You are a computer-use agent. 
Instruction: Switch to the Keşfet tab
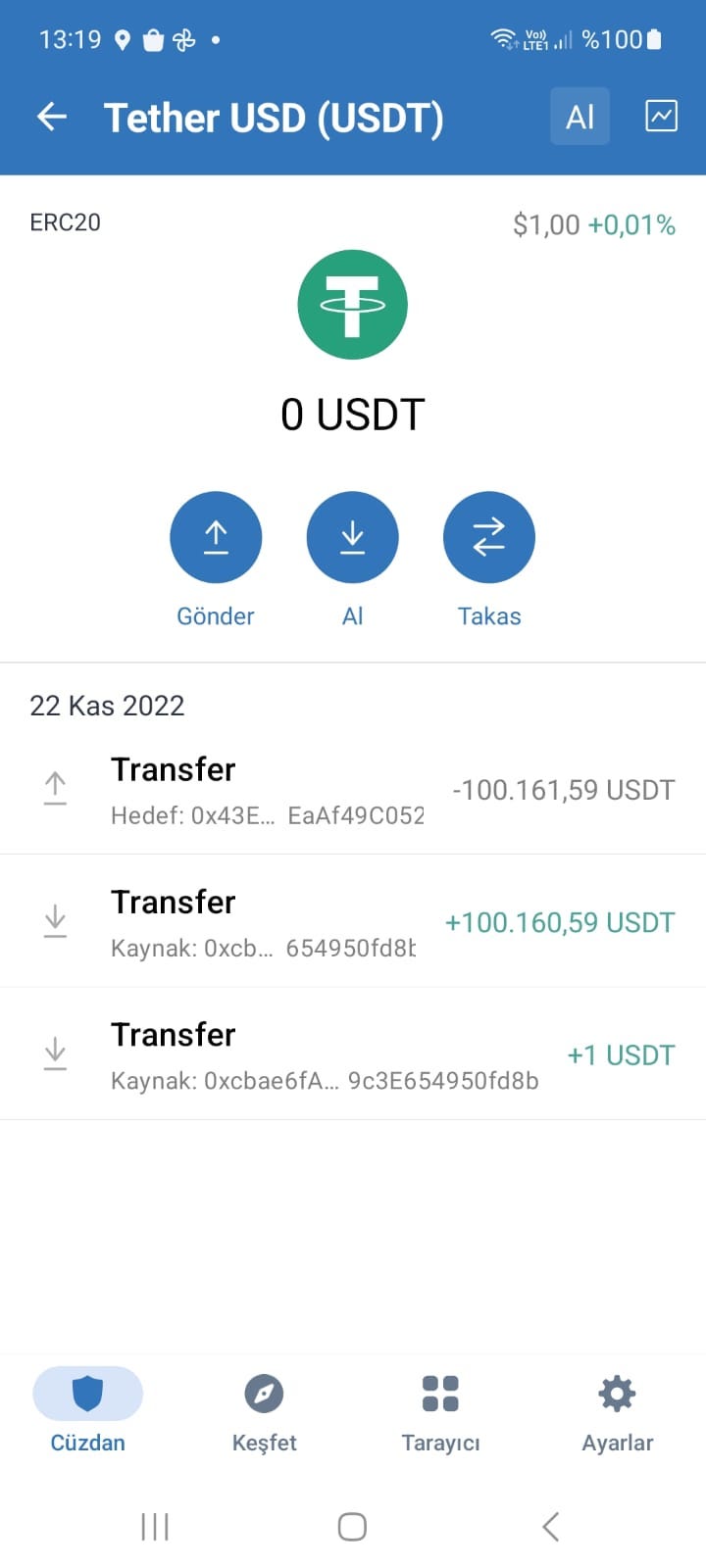pyautogui.click(x=264, y=1411)
